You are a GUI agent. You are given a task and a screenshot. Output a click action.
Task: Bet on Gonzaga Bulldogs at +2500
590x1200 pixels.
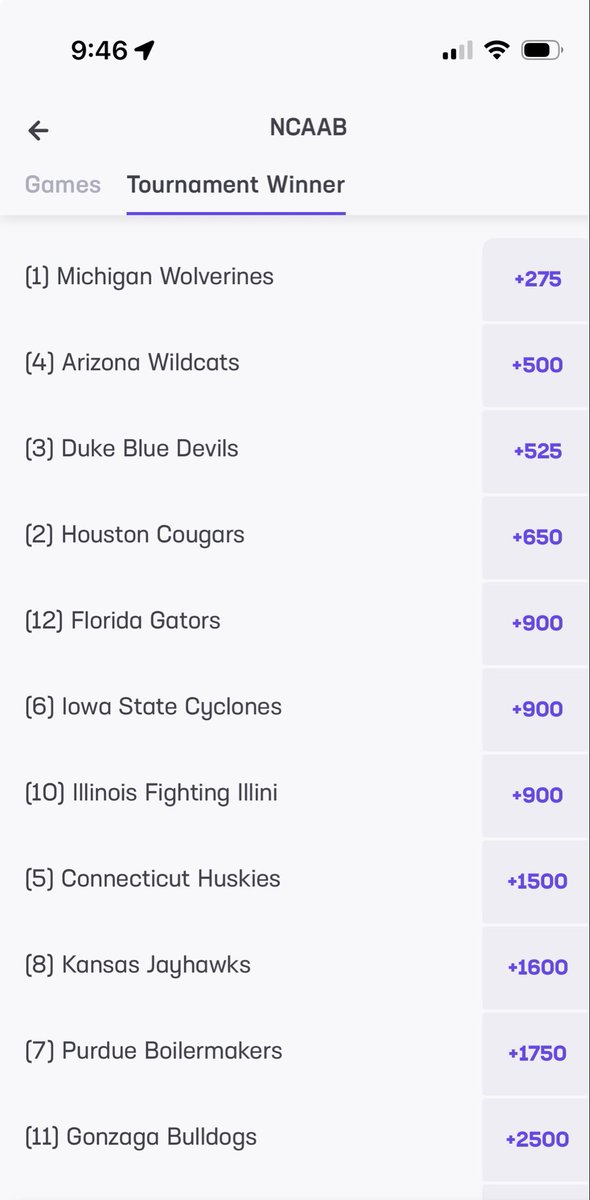pyautogui.click(x=537, y=1139)
